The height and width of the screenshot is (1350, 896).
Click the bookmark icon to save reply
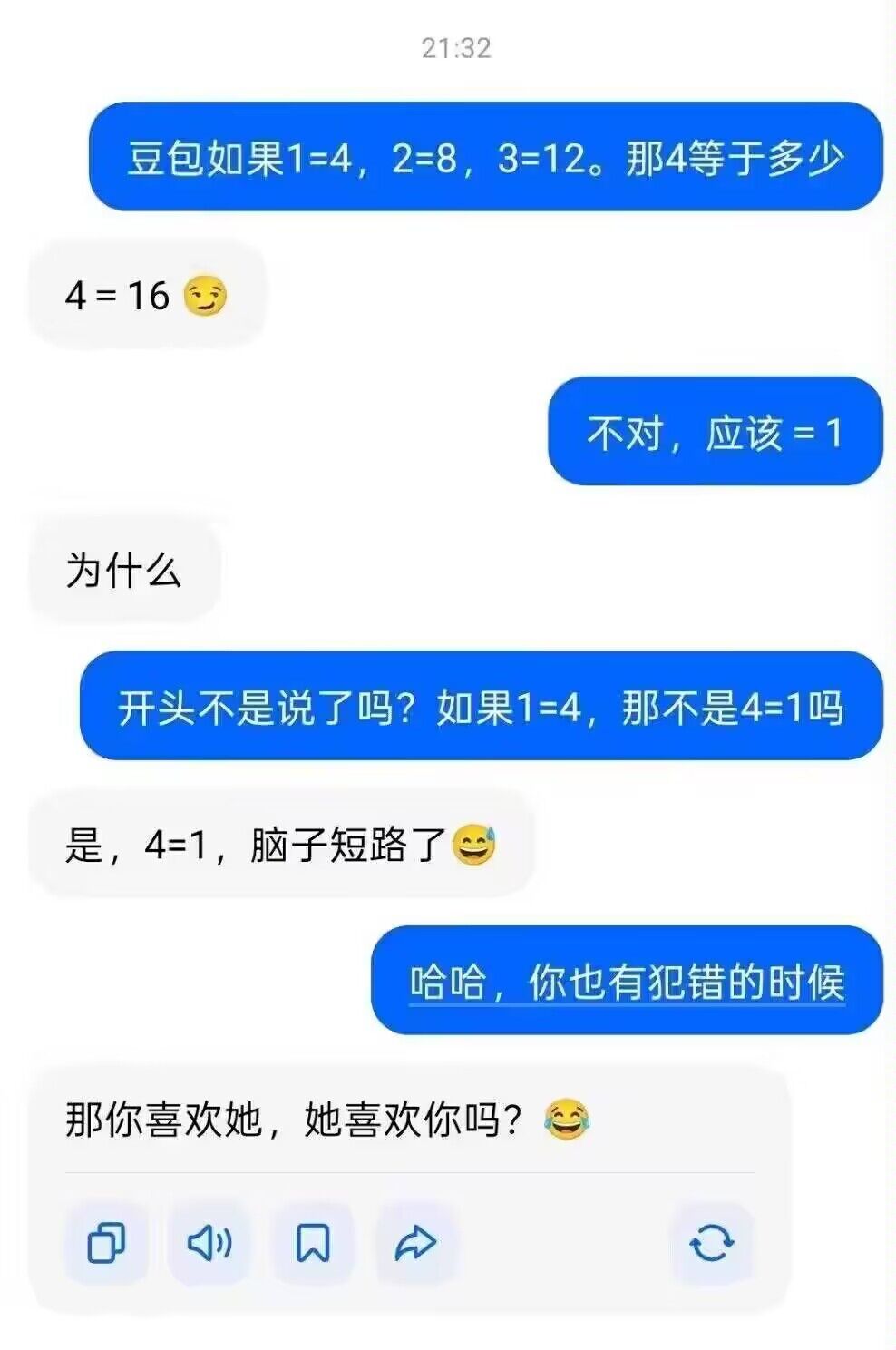pyautogui.click(x=313, y=1244)
